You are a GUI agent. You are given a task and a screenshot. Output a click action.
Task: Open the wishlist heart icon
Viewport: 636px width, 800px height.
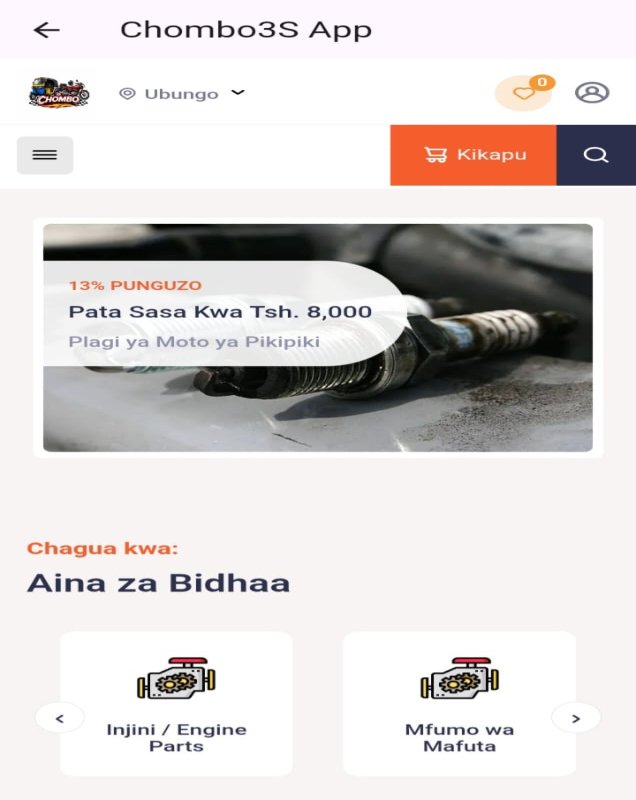click(524, 93)
